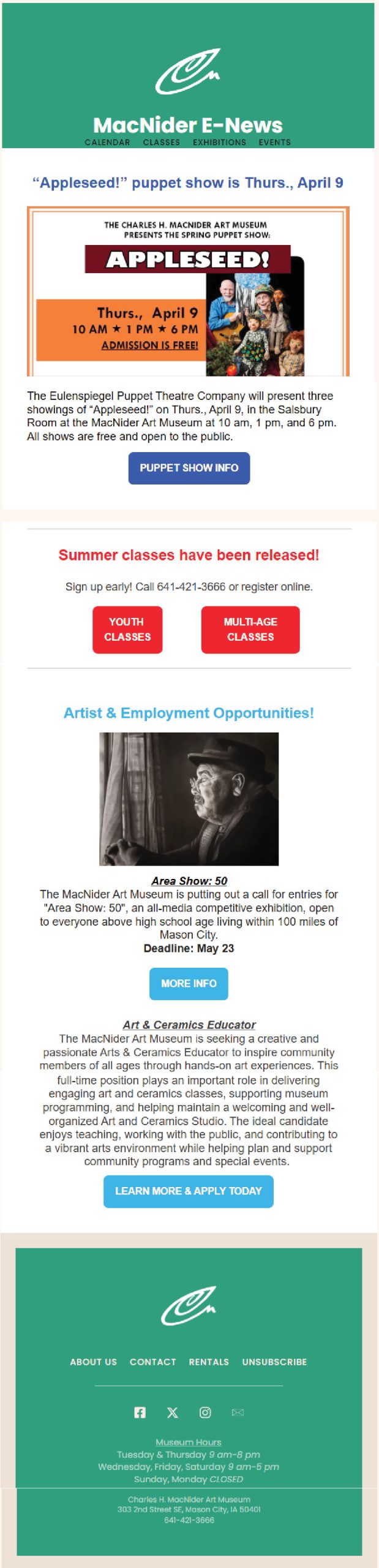This screenshot has height=1568, width=379.
Task: Visit the museum's Facebook page
Action: click(x=140, y=1412)
